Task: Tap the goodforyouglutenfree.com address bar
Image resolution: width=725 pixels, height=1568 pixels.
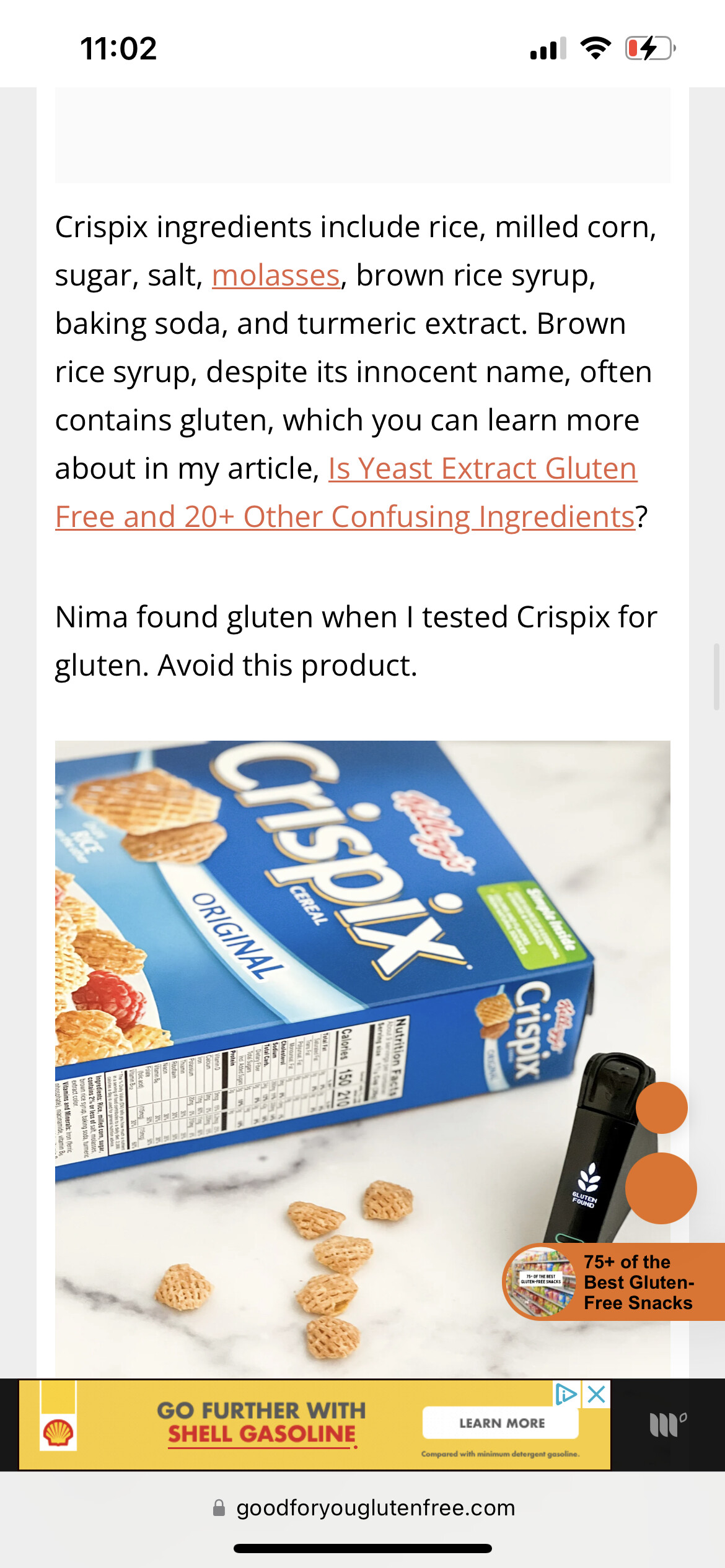Action: (363, 1508)
